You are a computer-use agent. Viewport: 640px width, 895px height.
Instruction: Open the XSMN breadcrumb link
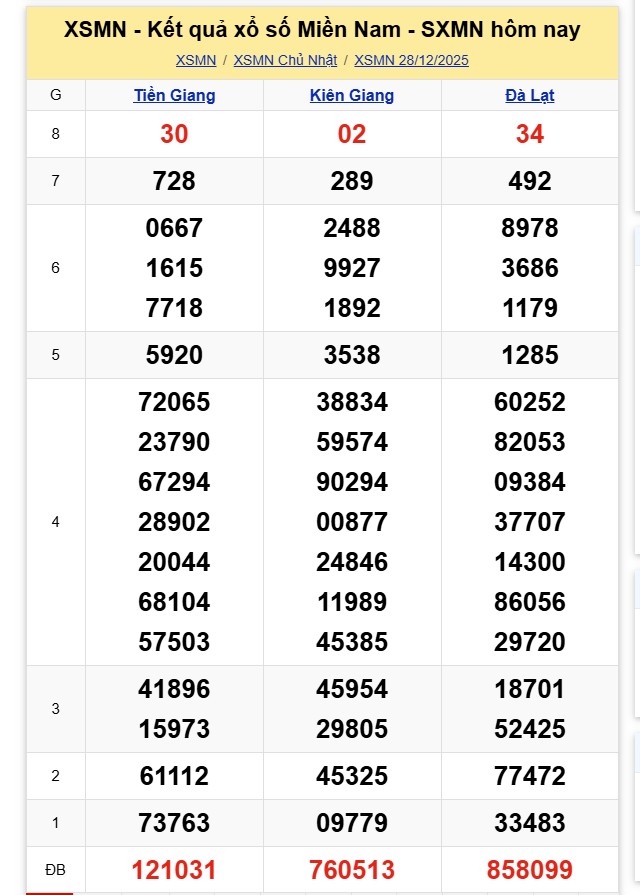click(196, 60)
